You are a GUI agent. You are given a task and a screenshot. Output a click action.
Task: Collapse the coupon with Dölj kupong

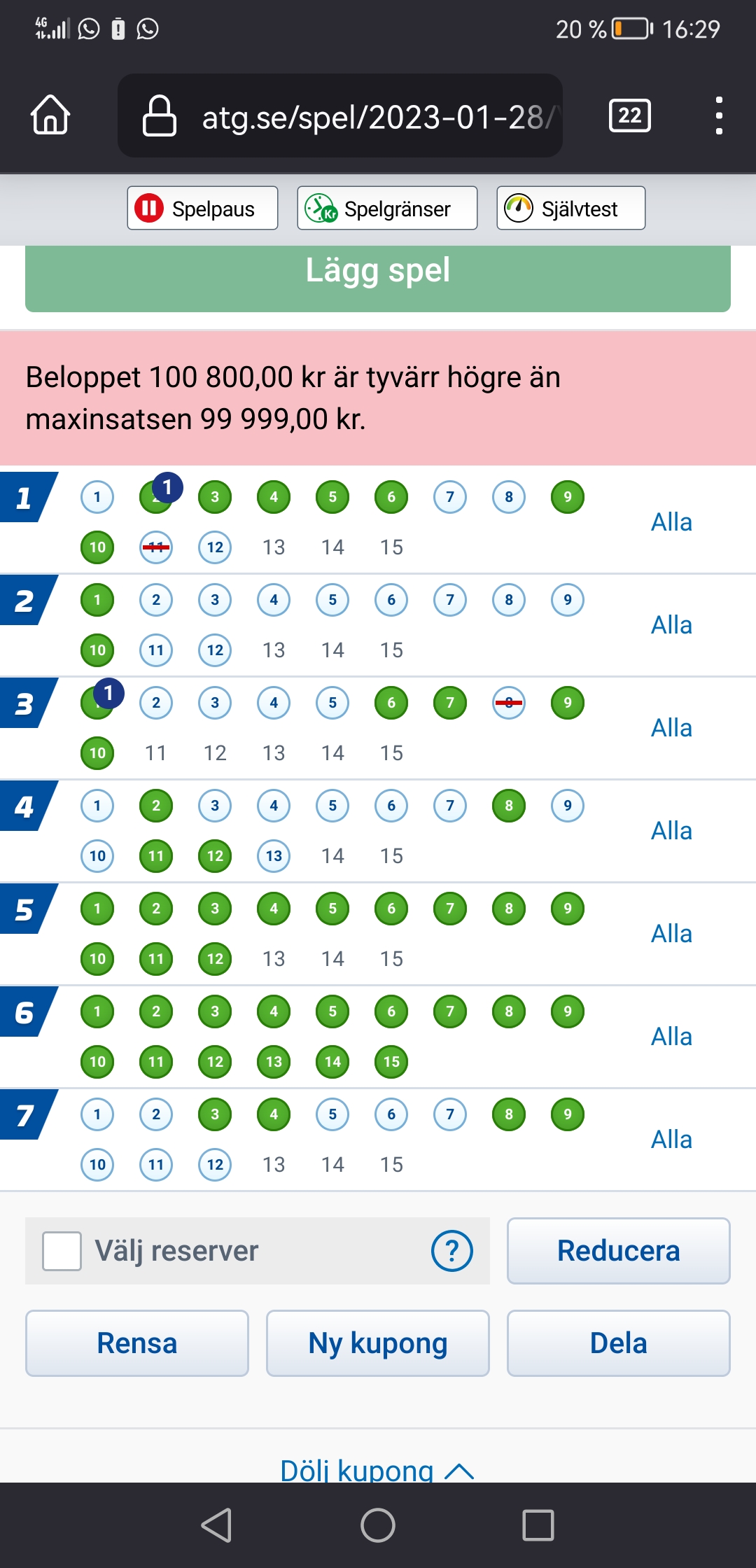377,1469
